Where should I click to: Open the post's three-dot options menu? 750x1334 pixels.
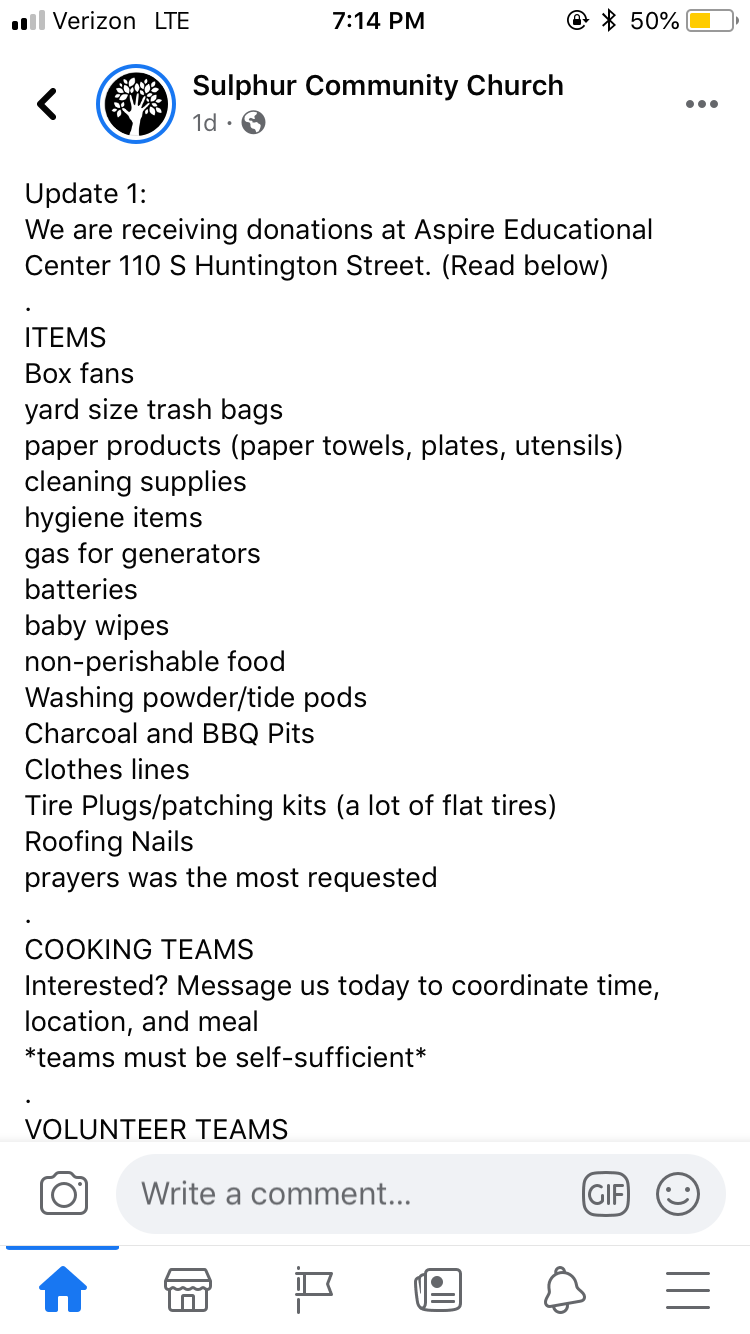(701, 104)
